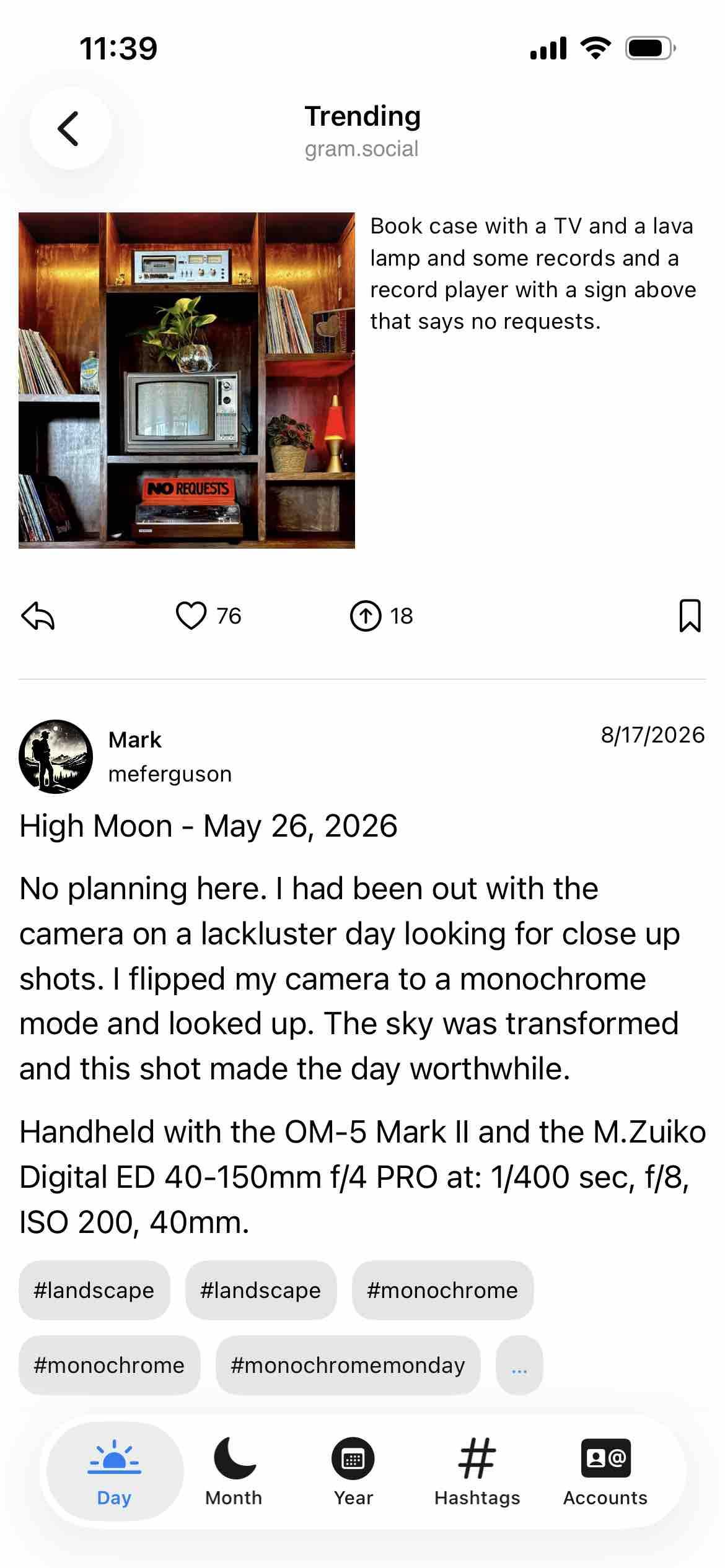Open the #monochromemonday hashtag chip
725x1568 pixels.
348,1365
